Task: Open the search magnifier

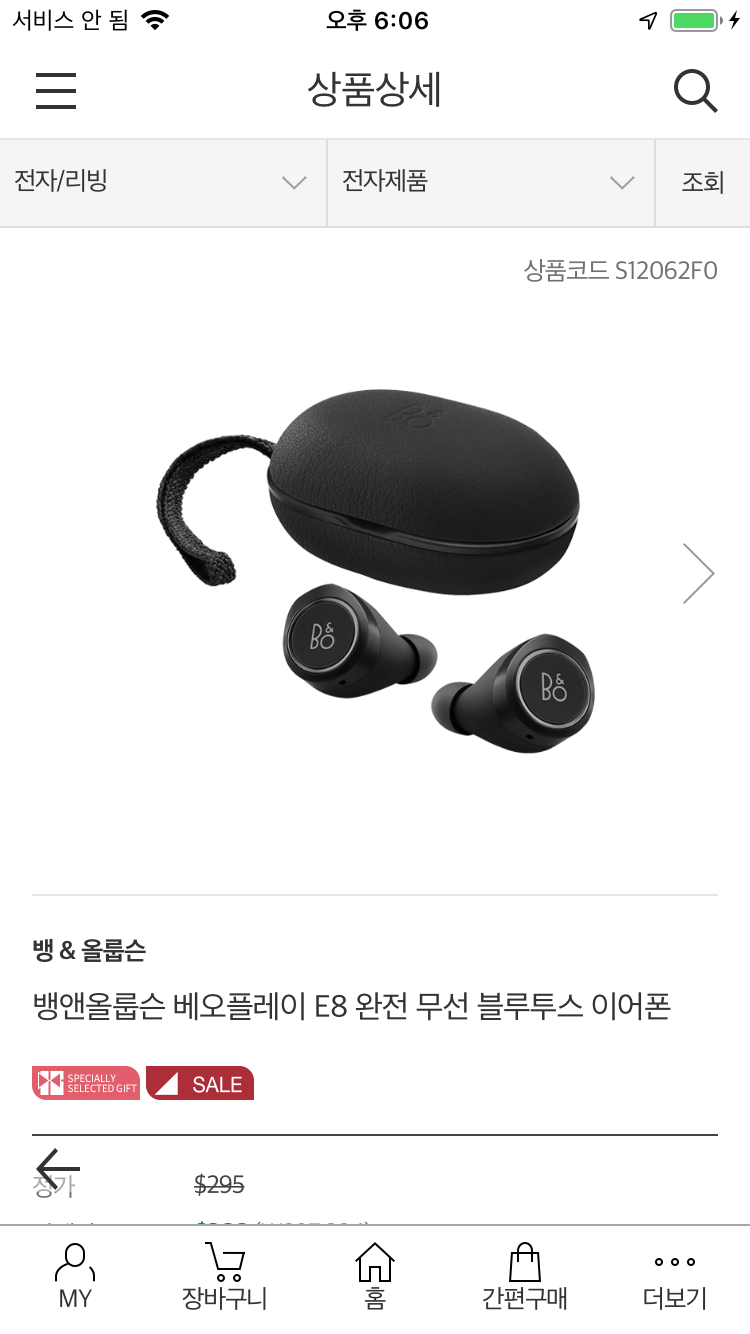Action: click(695, 91)
